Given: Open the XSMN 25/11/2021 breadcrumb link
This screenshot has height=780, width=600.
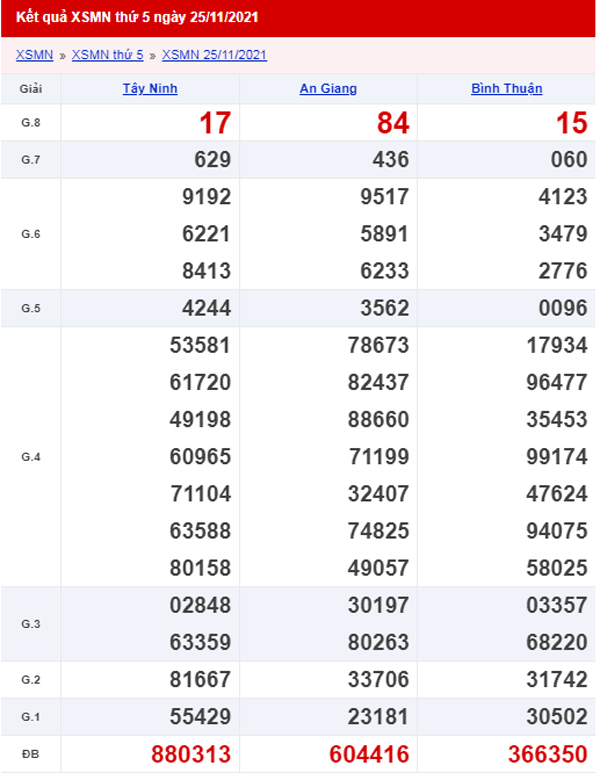Looking at the screenshot, I should [x=214, y=55].
